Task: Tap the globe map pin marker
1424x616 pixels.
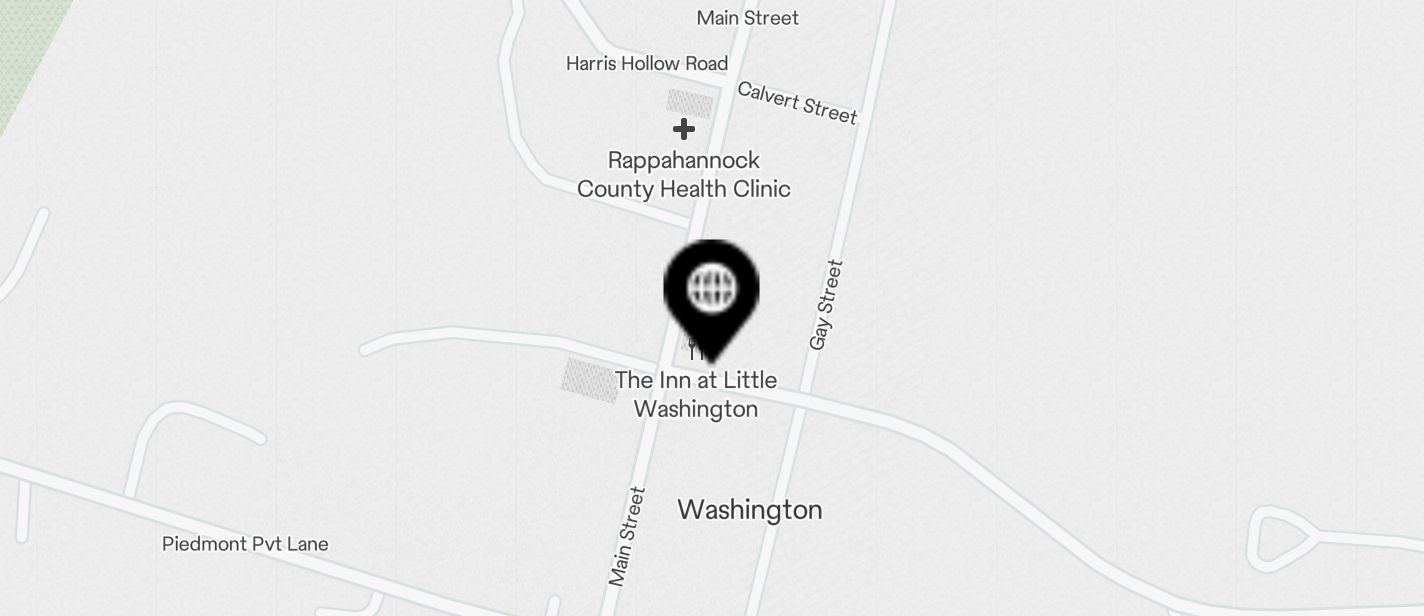Action: point(711,292)
